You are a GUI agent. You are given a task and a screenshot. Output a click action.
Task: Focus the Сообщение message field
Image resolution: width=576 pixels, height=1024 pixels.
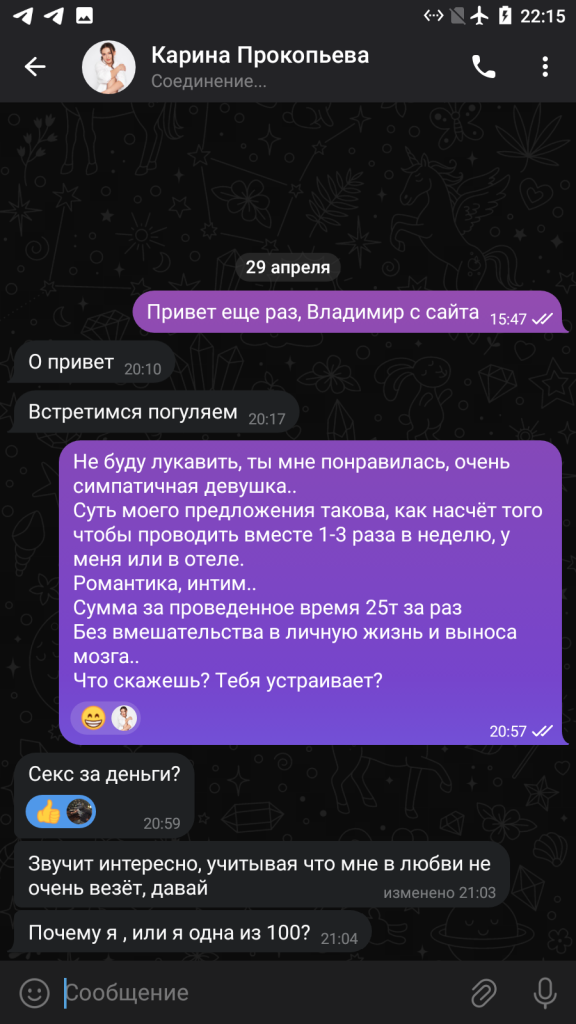coord(261,993)
